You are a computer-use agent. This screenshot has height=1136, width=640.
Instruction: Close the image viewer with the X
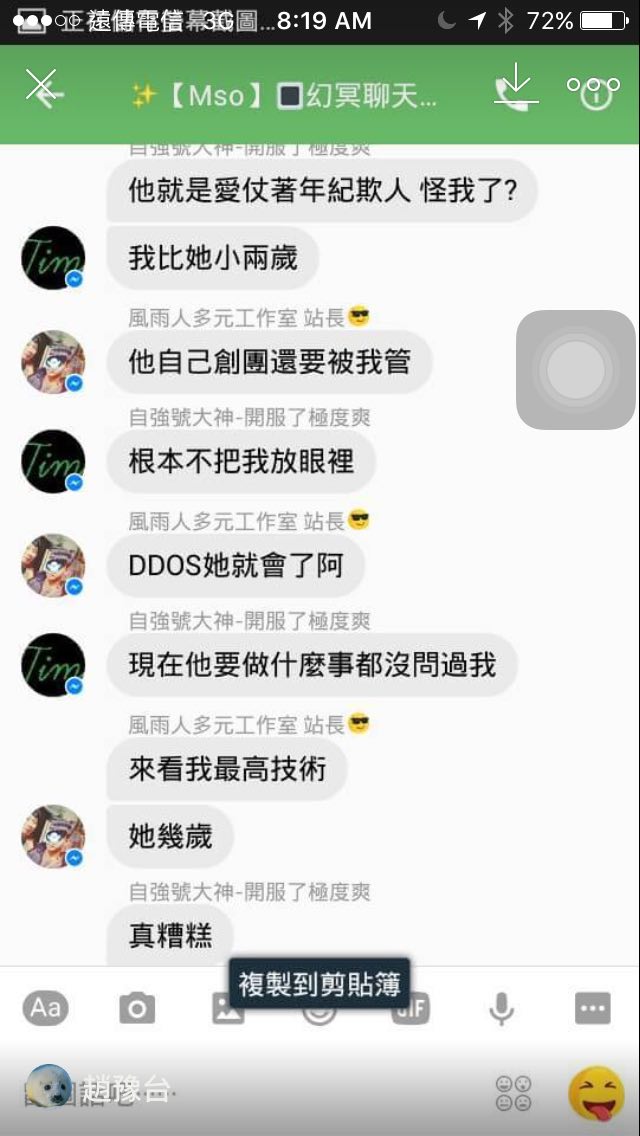click(x=40, y=86)
